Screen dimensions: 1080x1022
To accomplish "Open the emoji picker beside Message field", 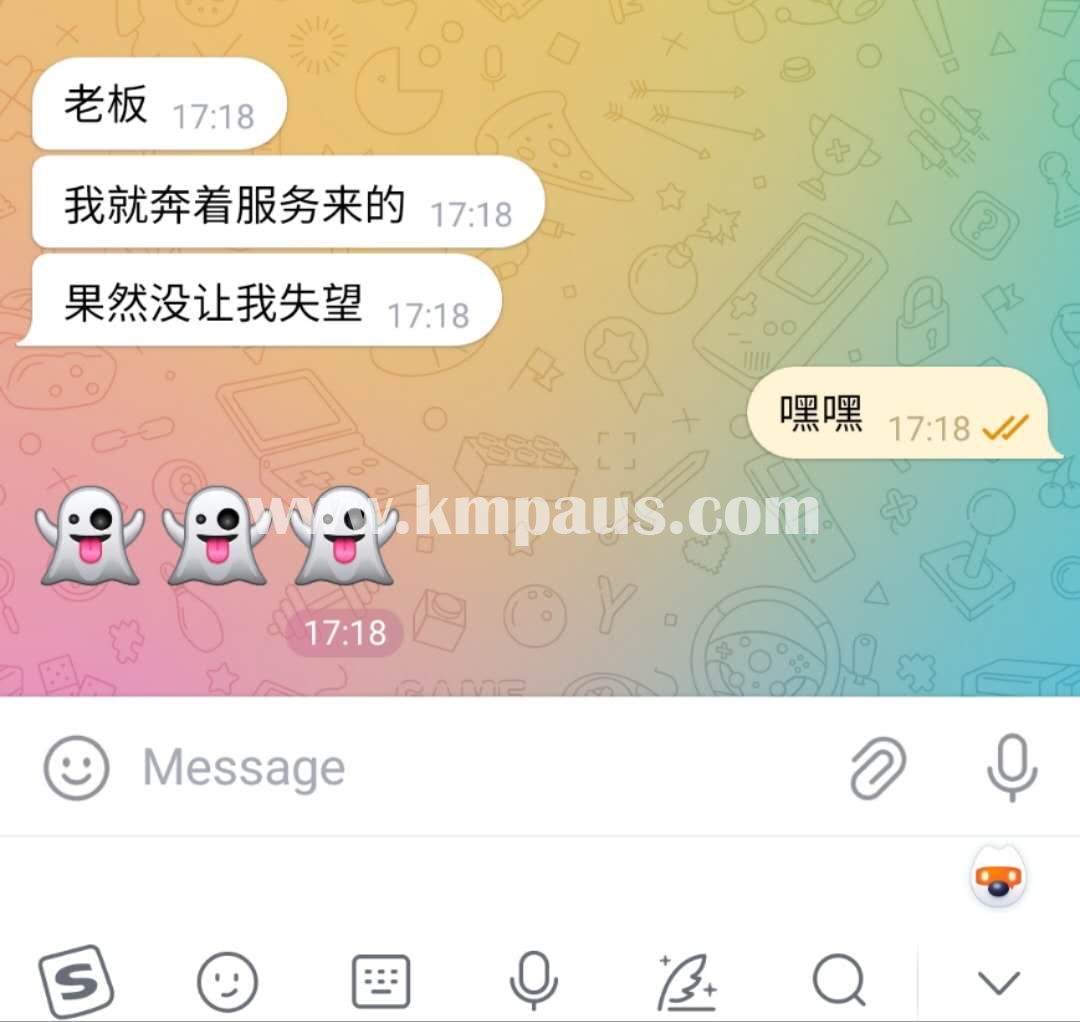I will coord(76,767).
